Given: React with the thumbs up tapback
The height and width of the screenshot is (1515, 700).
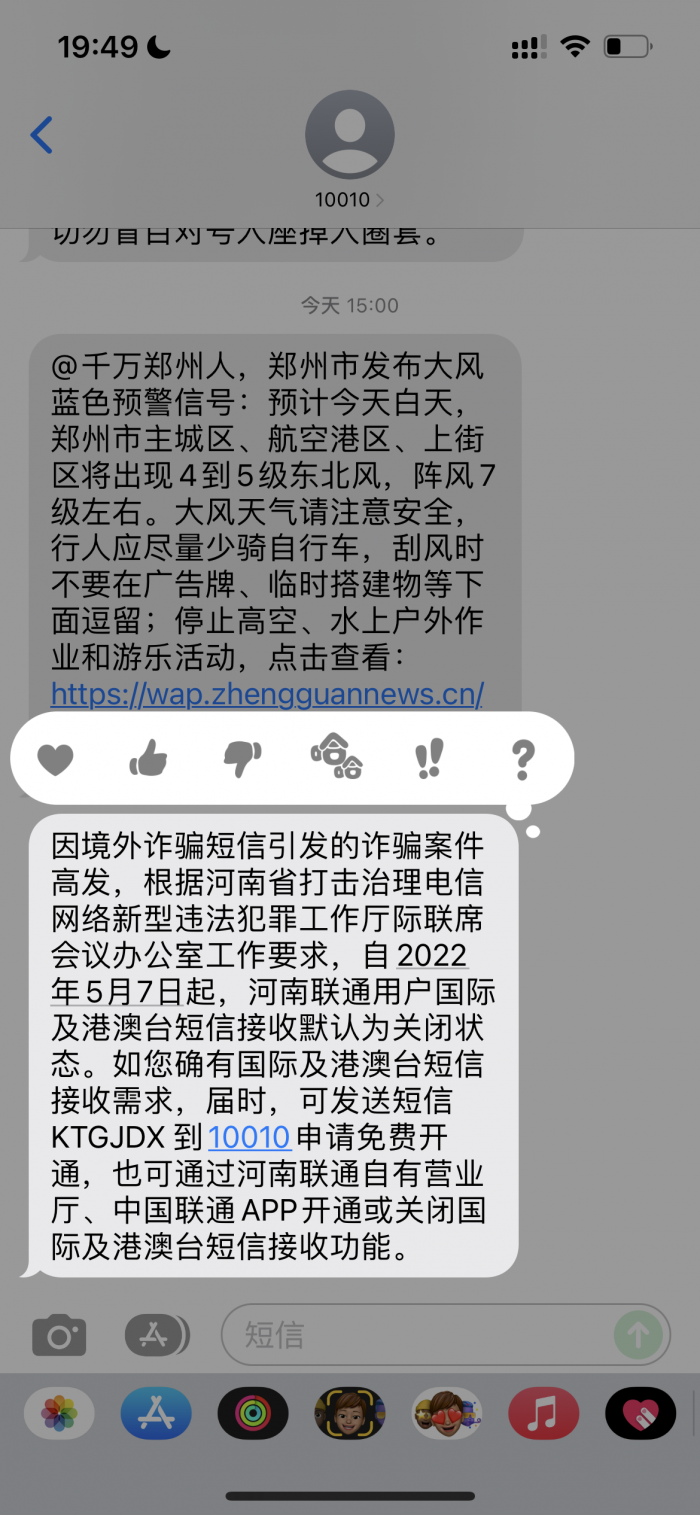Looking at the screenshot, I should (148, 760).
